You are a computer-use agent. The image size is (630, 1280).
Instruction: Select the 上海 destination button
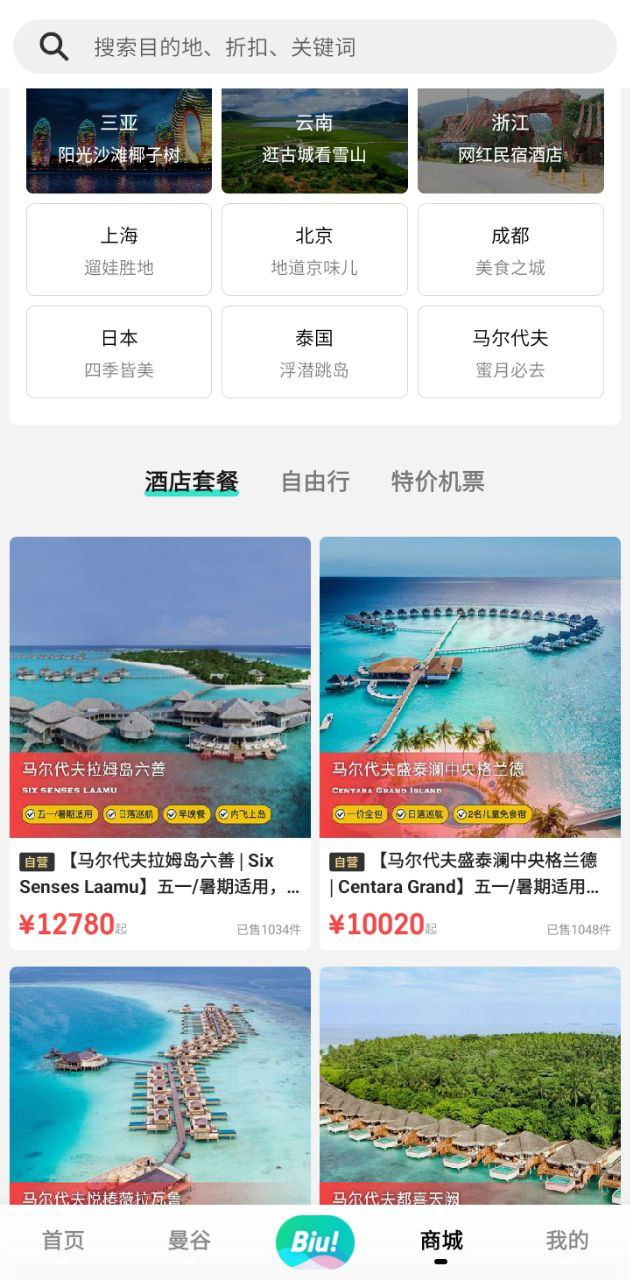coord(119,250)
